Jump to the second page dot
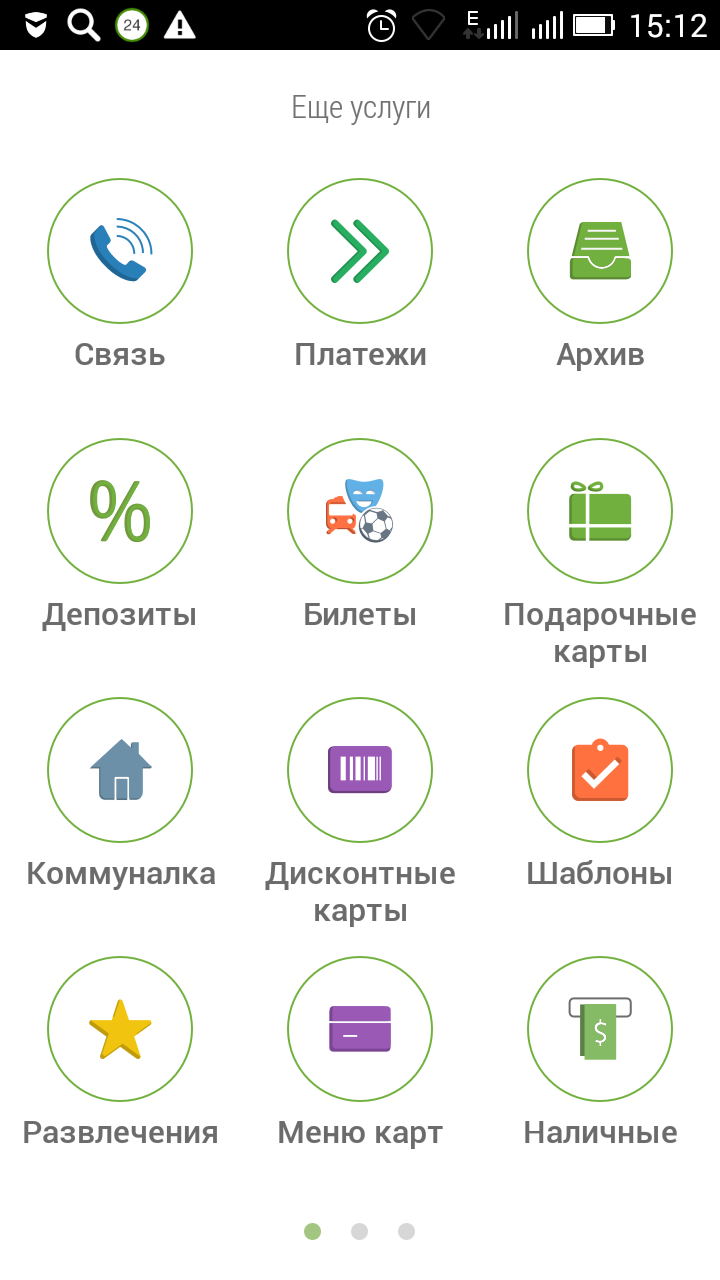This screenshot has height=1280, width=720. [x=360, y=1231]
